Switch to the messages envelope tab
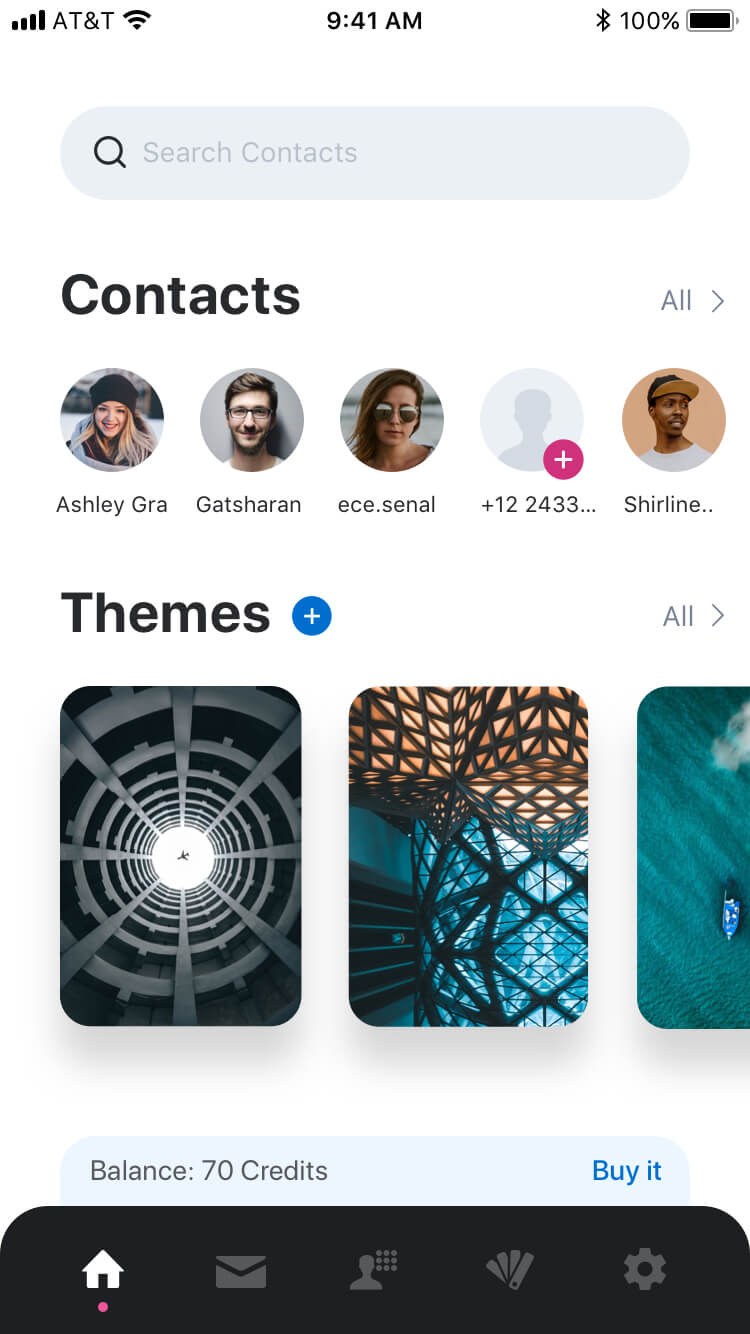 [241, 1271]
